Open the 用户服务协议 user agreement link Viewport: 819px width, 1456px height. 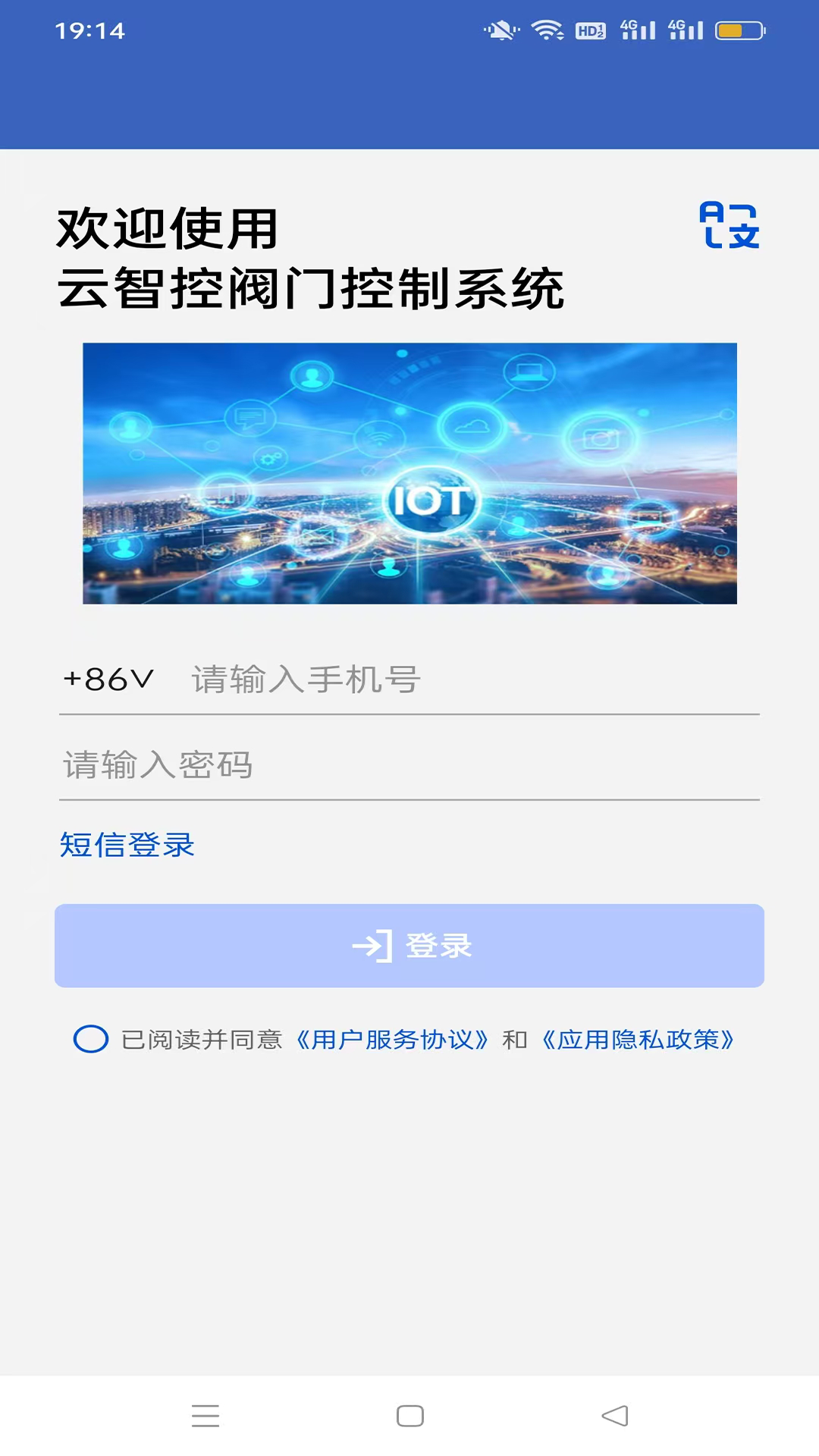click(391, 1039)
